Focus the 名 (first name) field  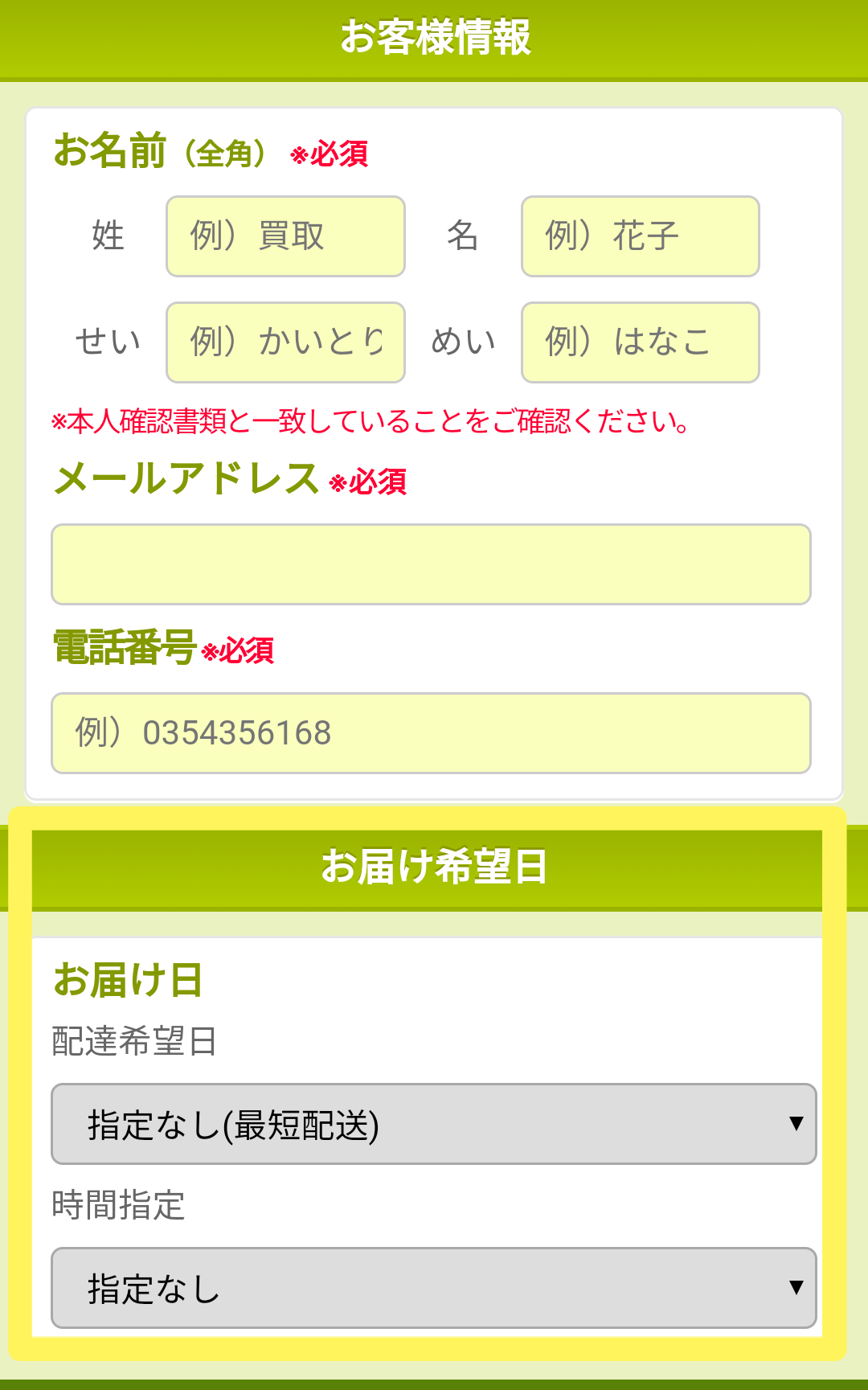(x=641, y=236)
